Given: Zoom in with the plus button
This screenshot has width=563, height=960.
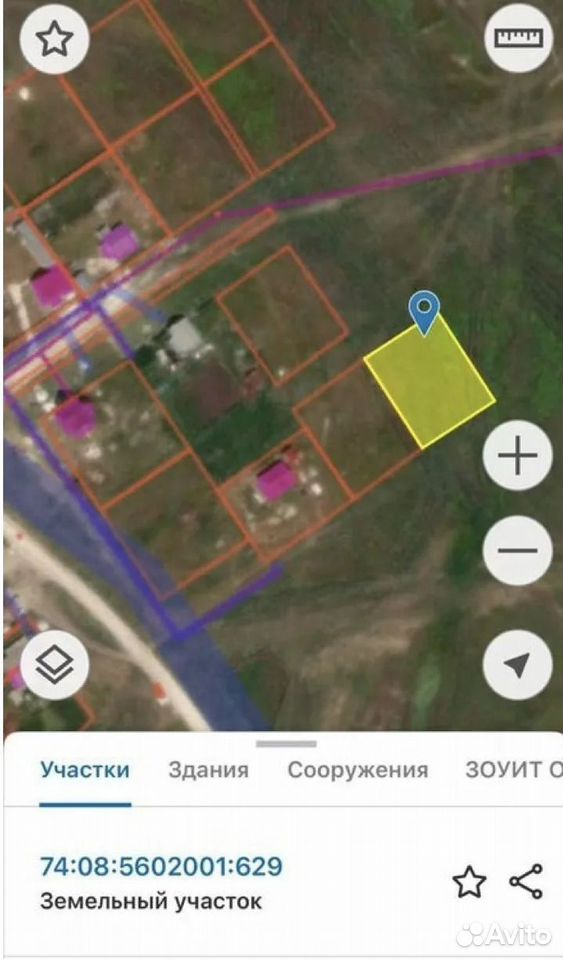Looking at the screenshot, I should [518, 456].
